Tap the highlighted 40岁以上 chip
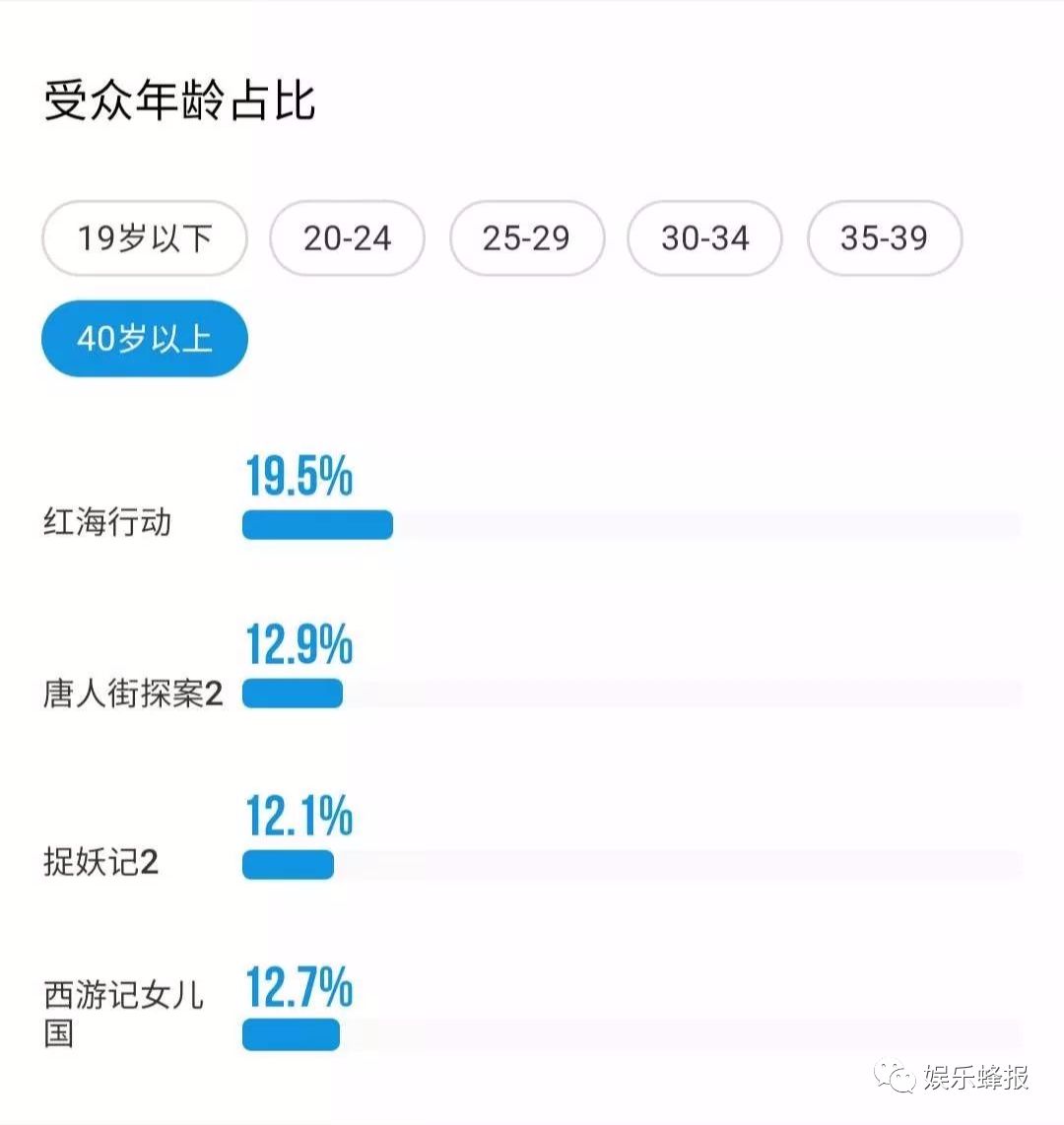This screenshot has width=1064, height=1125. point(145,339)
